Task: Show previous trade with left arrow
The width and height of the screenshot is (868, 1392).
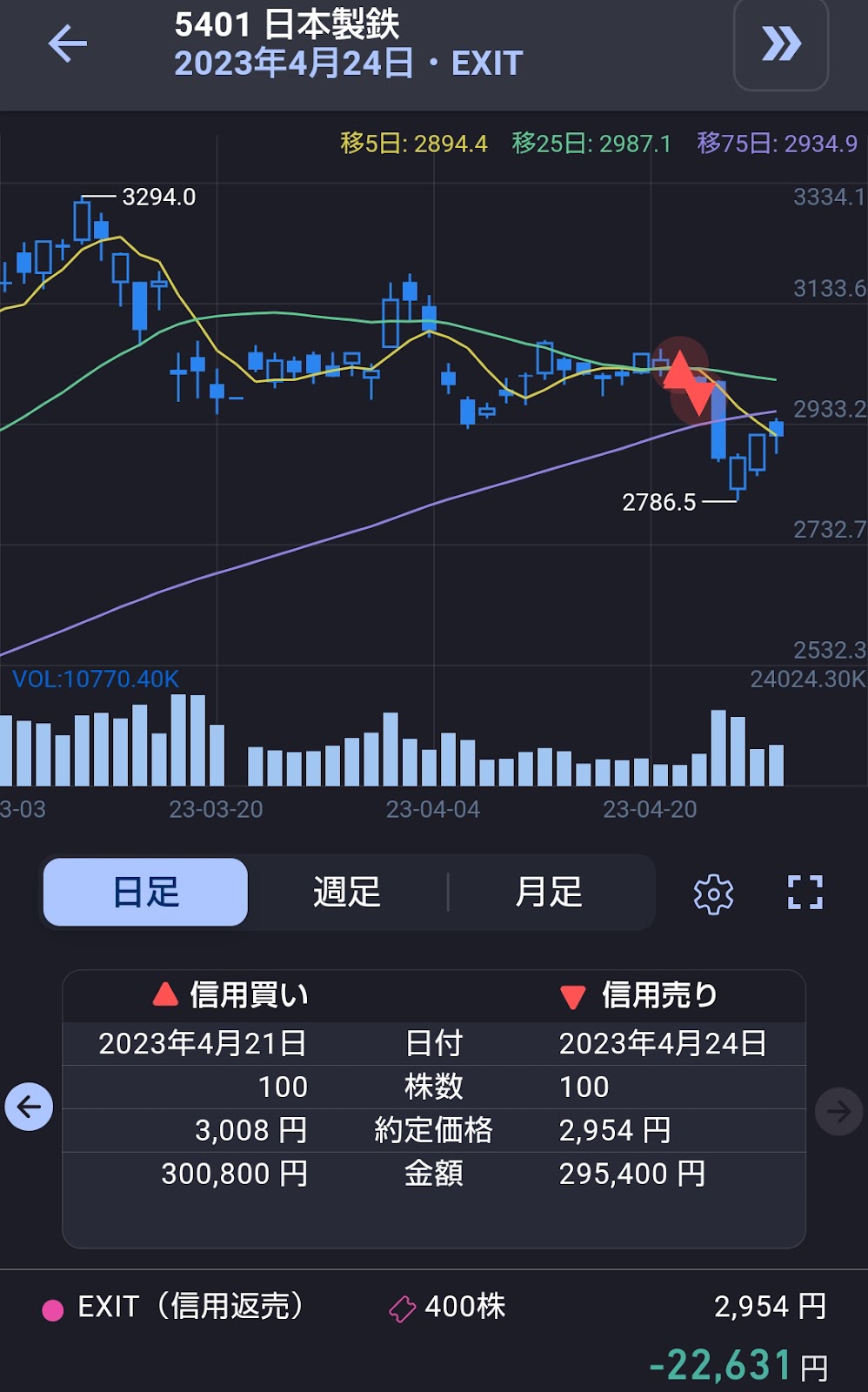Action: pos(29,1107)
